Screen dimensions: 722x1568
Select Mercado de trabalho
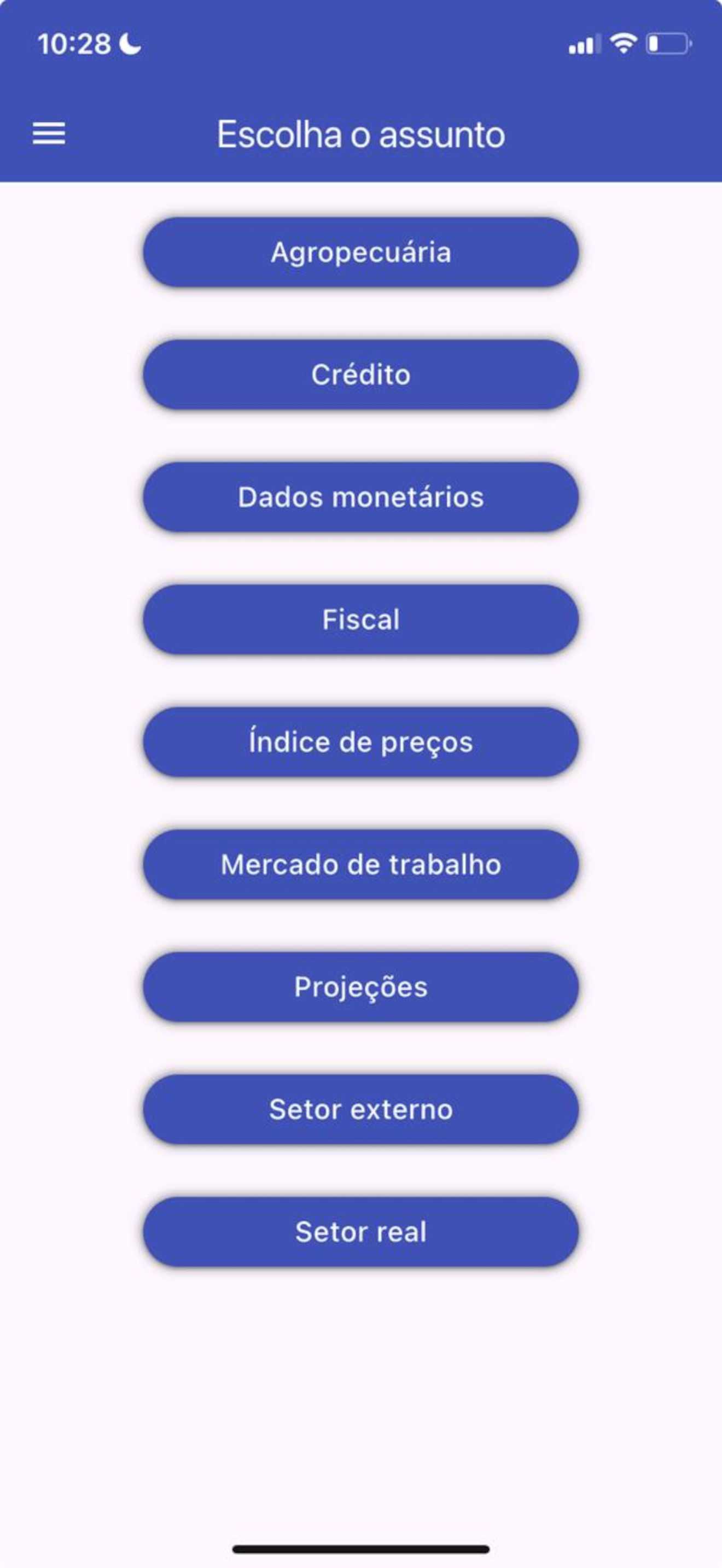pyautogui.click(x=360, y=864)
